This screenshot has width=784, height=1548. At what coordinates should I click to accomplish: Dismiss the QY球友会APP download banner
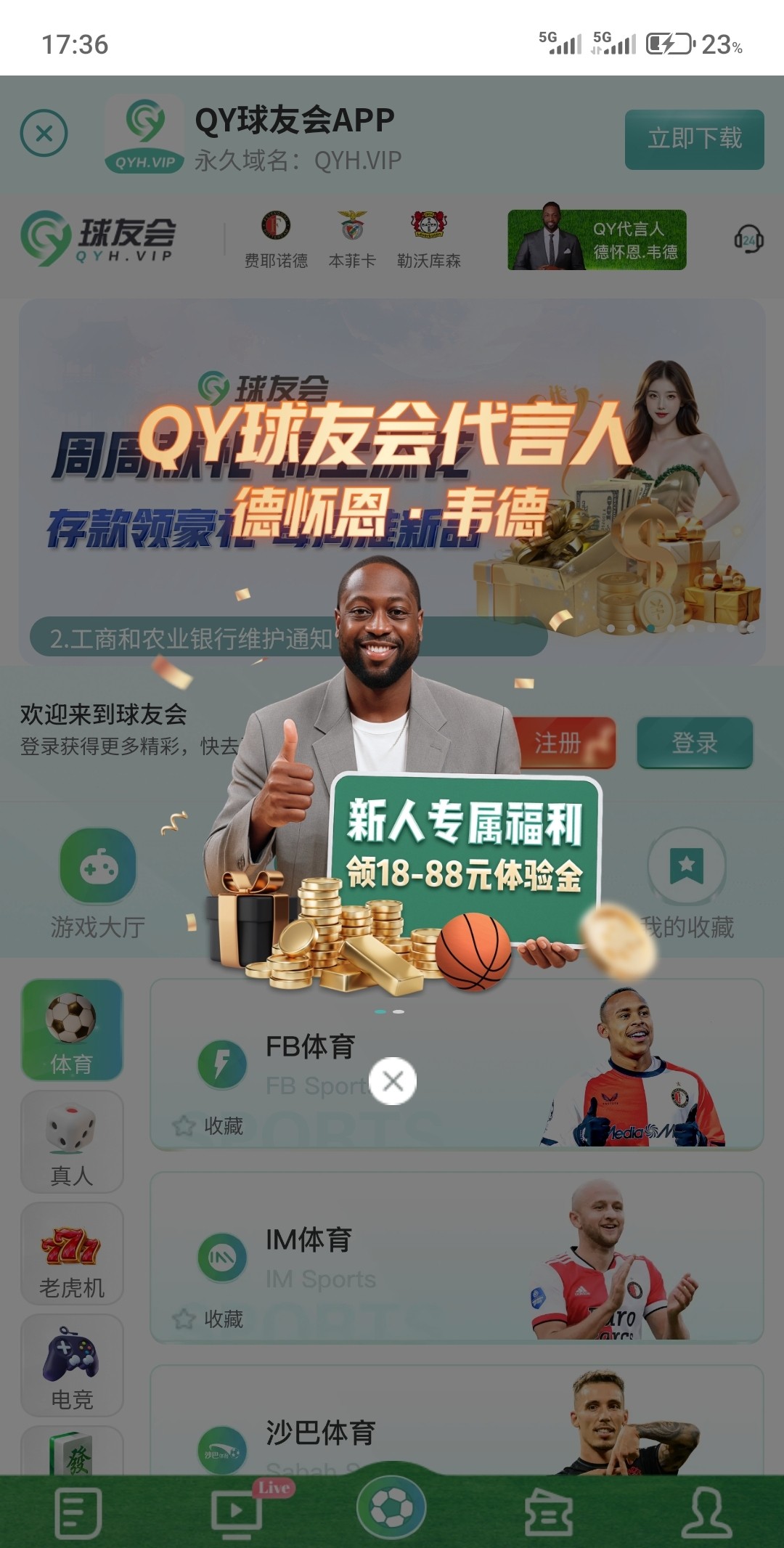tap(44, 134)
